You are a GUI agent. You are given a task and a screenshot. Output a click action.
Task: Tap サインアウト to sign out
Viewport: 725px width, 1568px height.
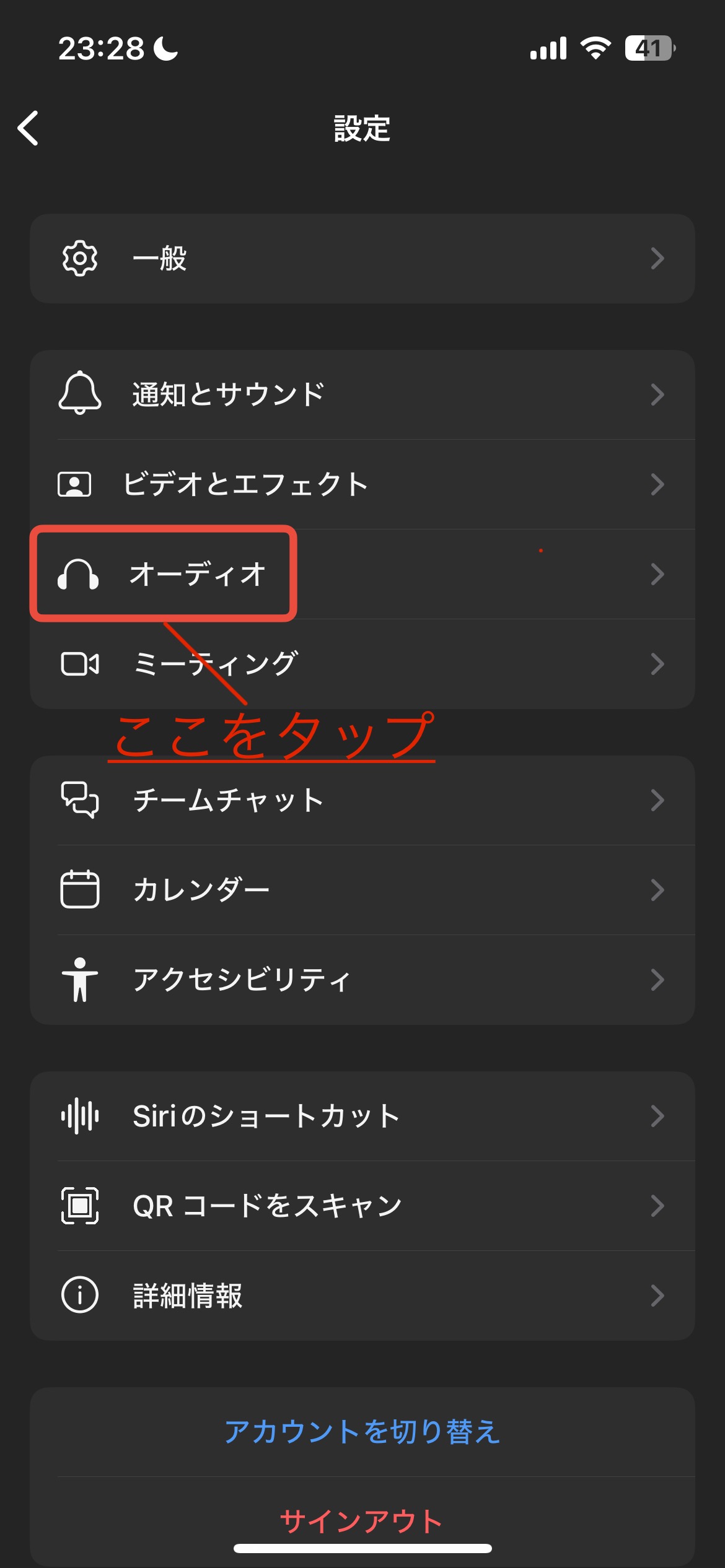pos(362,1520)
